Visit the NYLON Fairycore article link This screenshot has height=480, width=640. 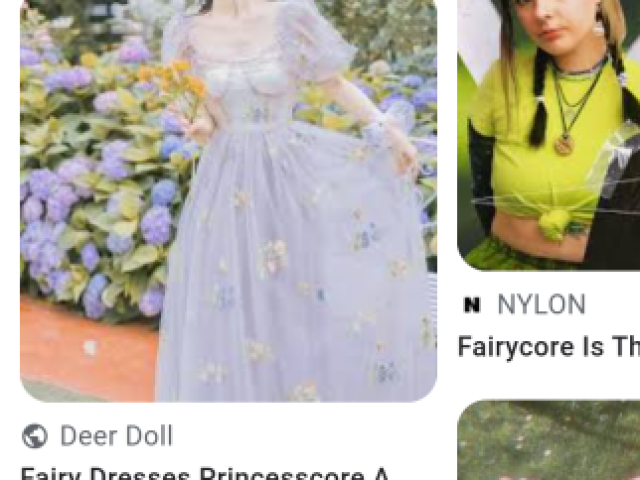tap(548, 347)
